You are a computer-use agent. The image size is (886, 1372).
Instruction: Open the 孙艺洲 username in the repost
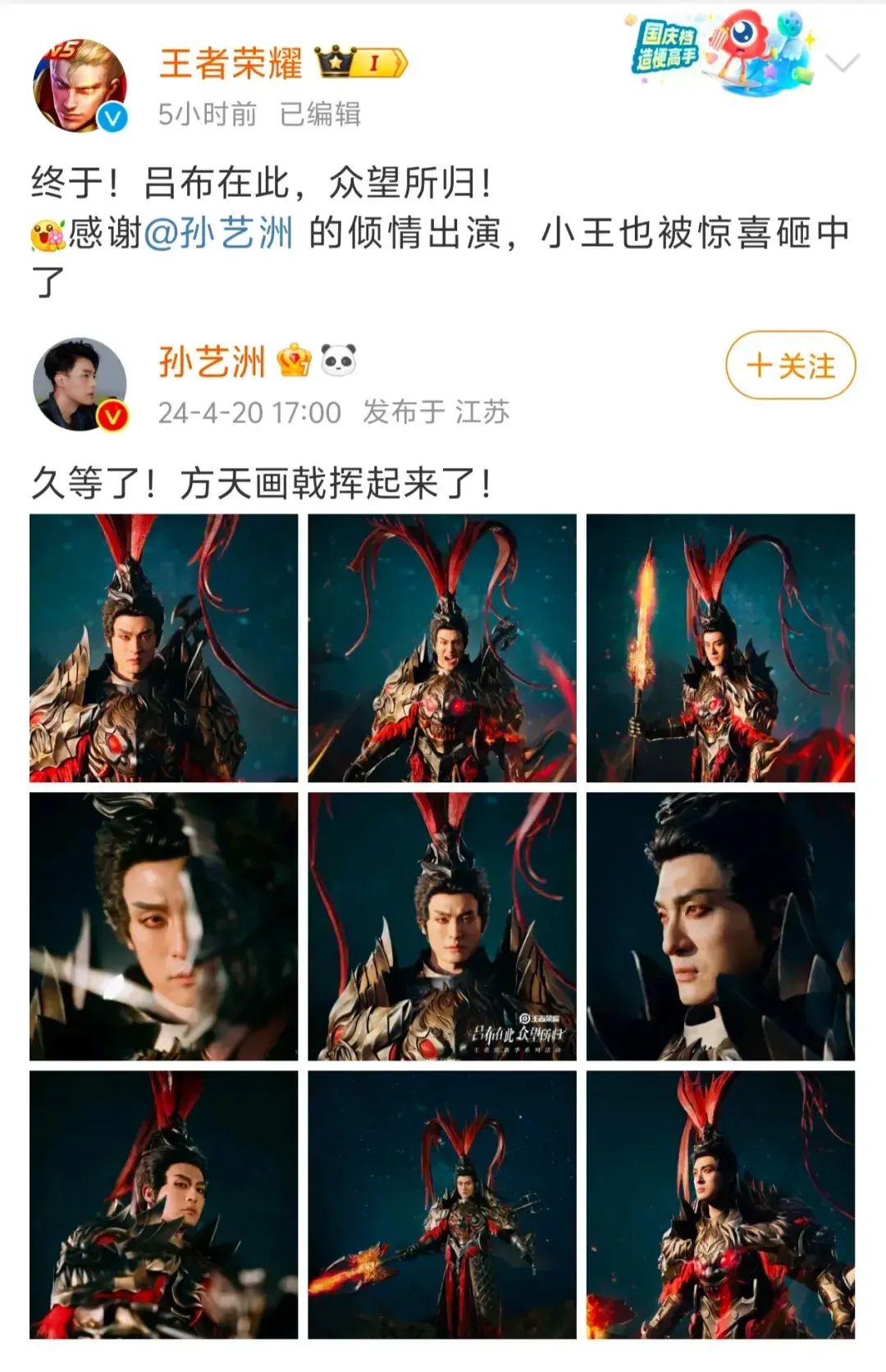(x=212, y=361)
